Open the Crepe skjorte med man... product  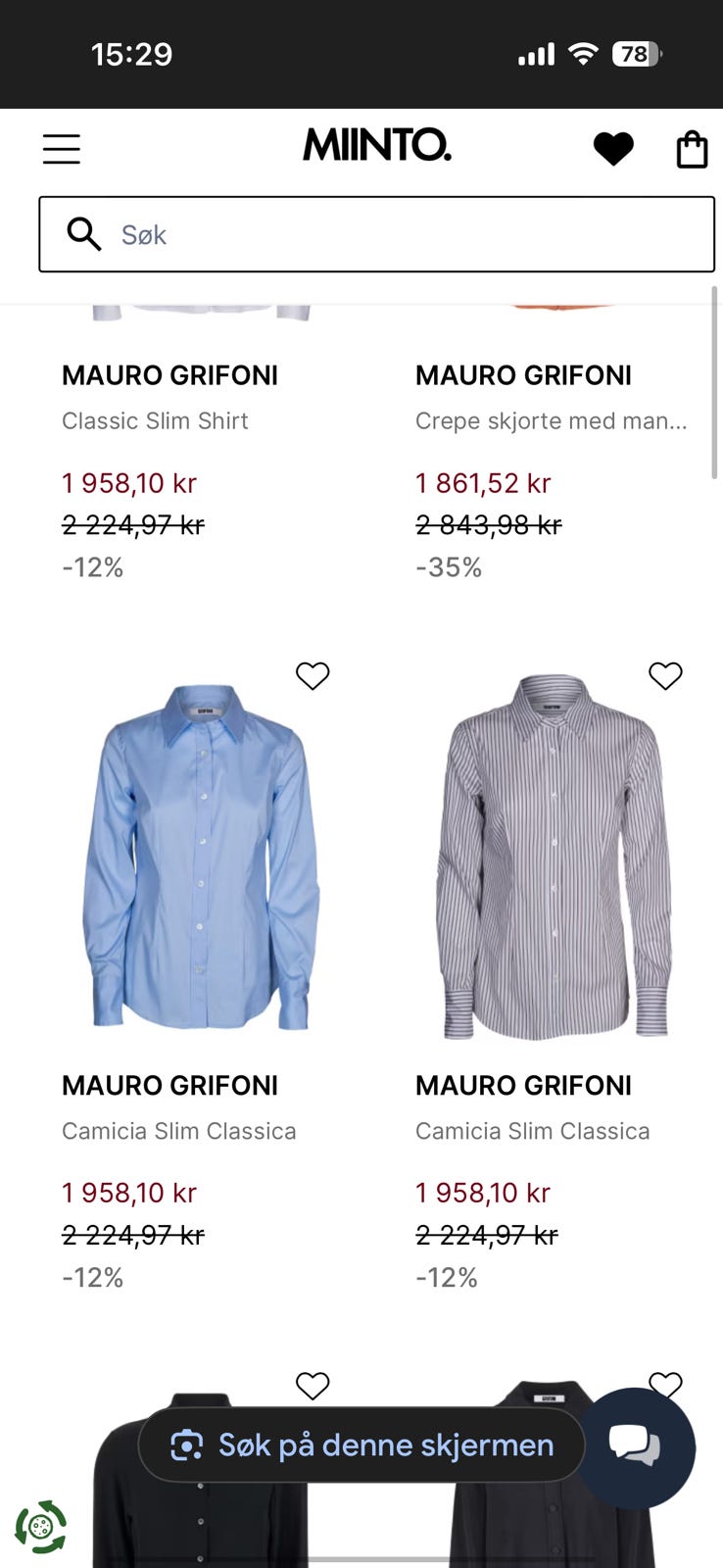(552, 420)
